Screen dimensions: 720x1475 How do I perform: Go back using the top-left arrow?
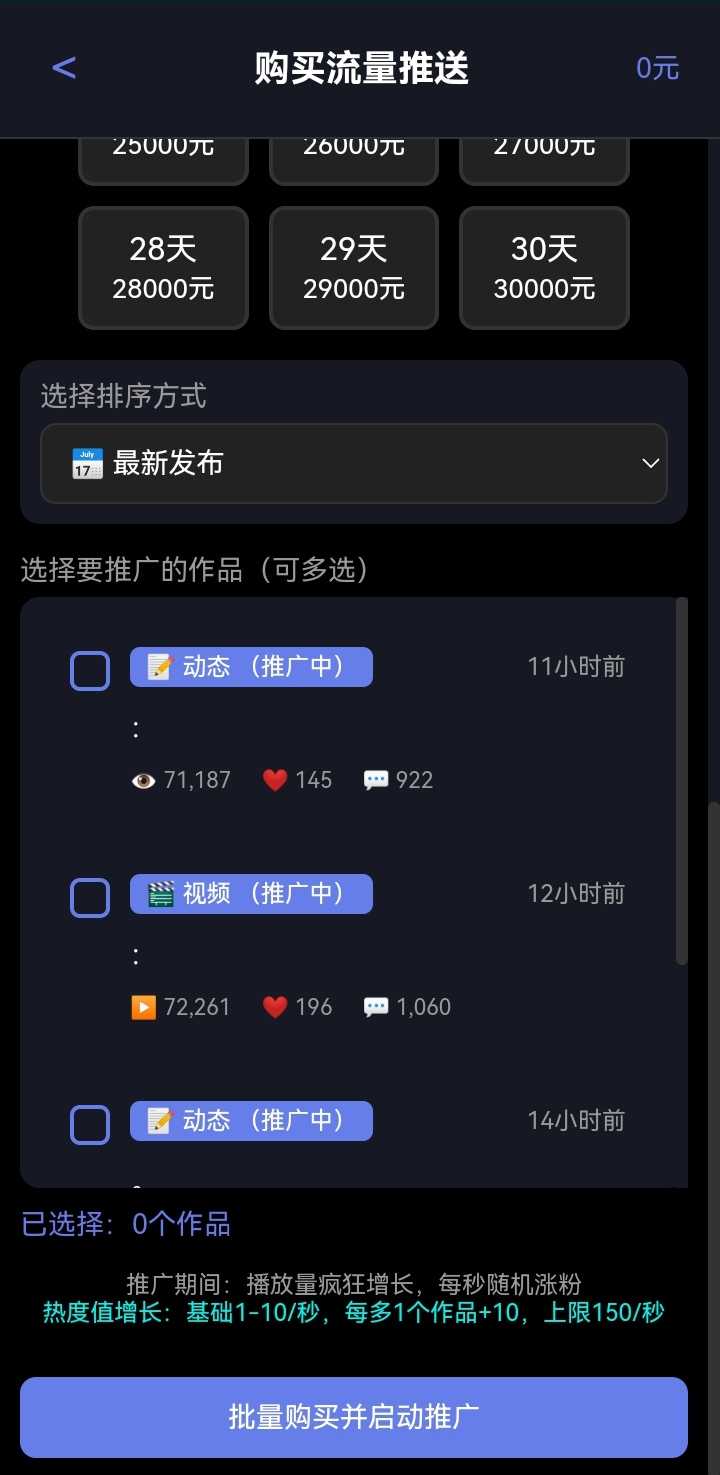click(64, 68)
